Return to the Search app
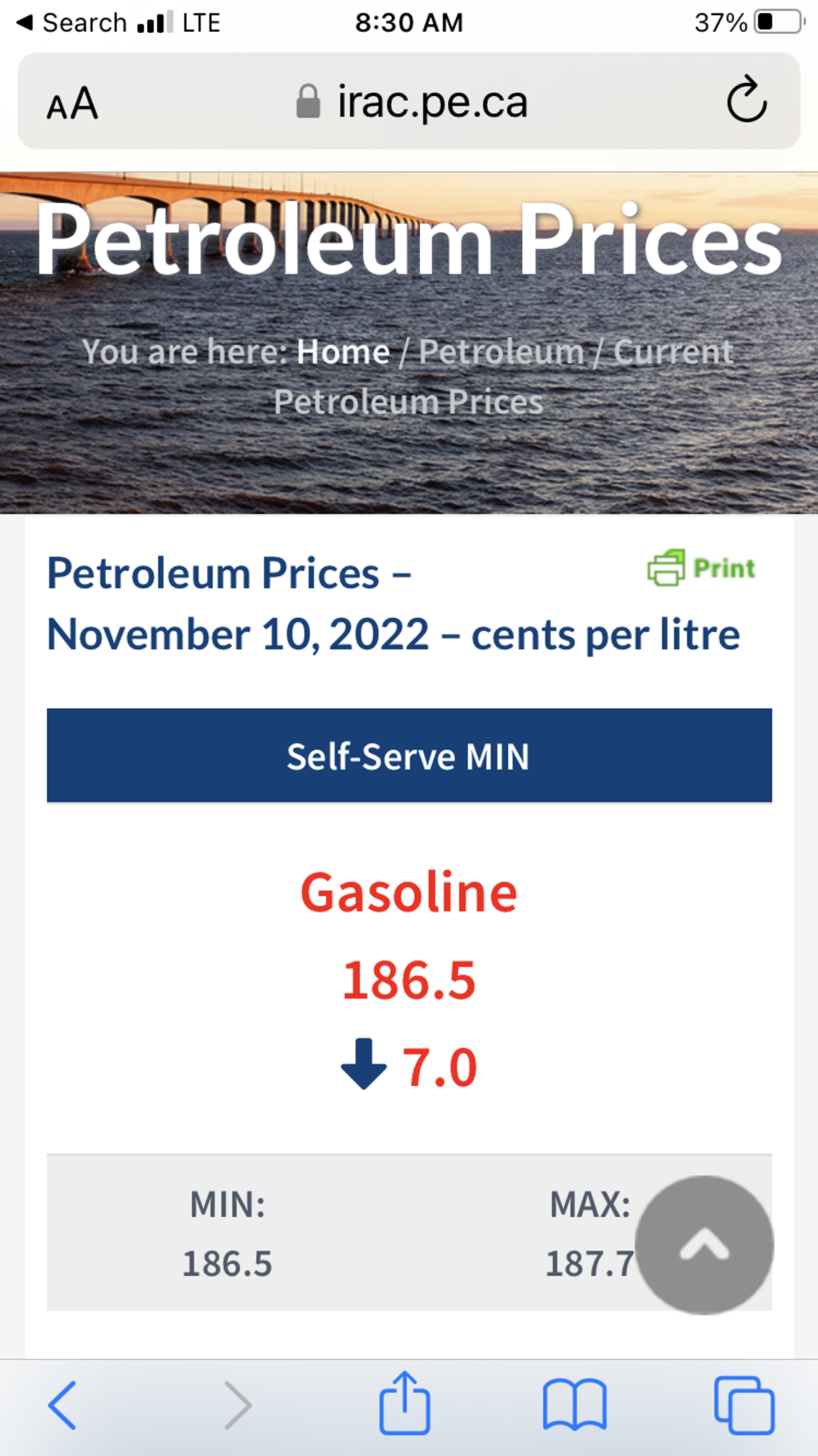 (70, 23)
